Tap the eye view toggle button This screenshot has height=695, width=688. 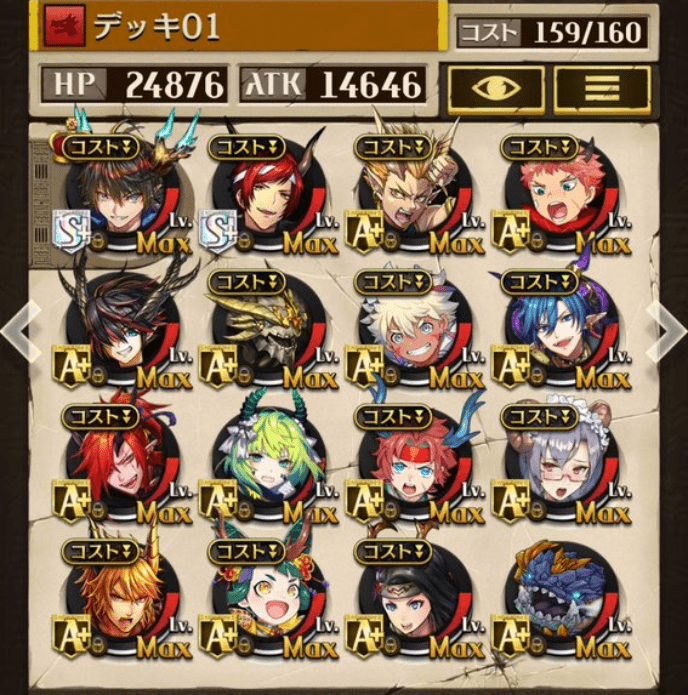pos(494,88)
